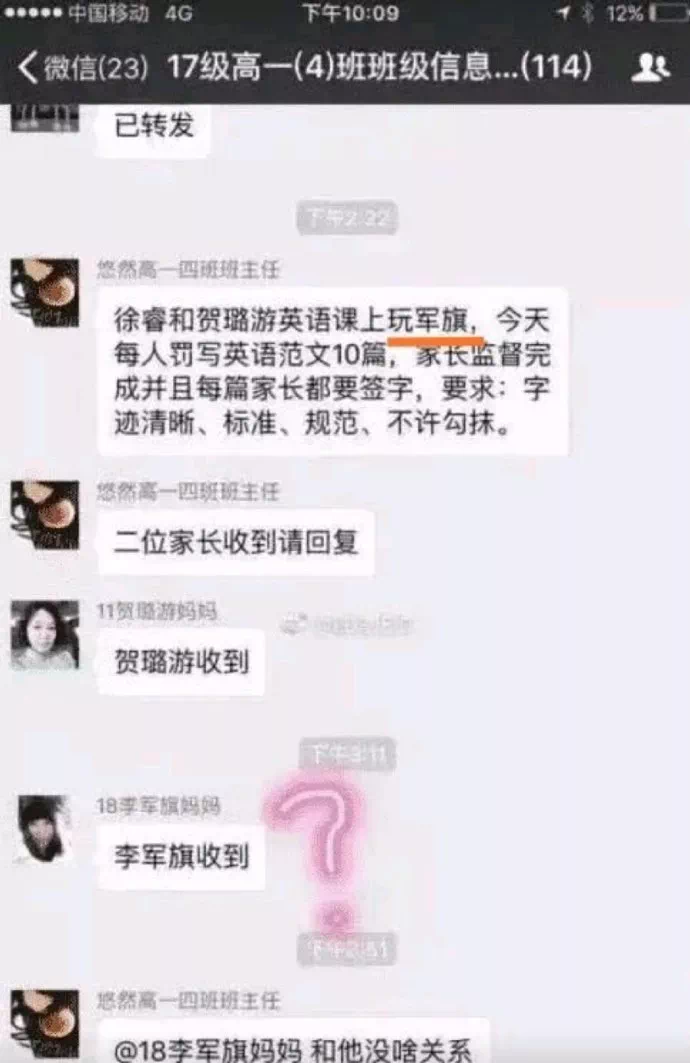The image size is (690, 1063).
Task: Open teacher's avatar beside 二位家长收到请回复
Action: [45, 515]
